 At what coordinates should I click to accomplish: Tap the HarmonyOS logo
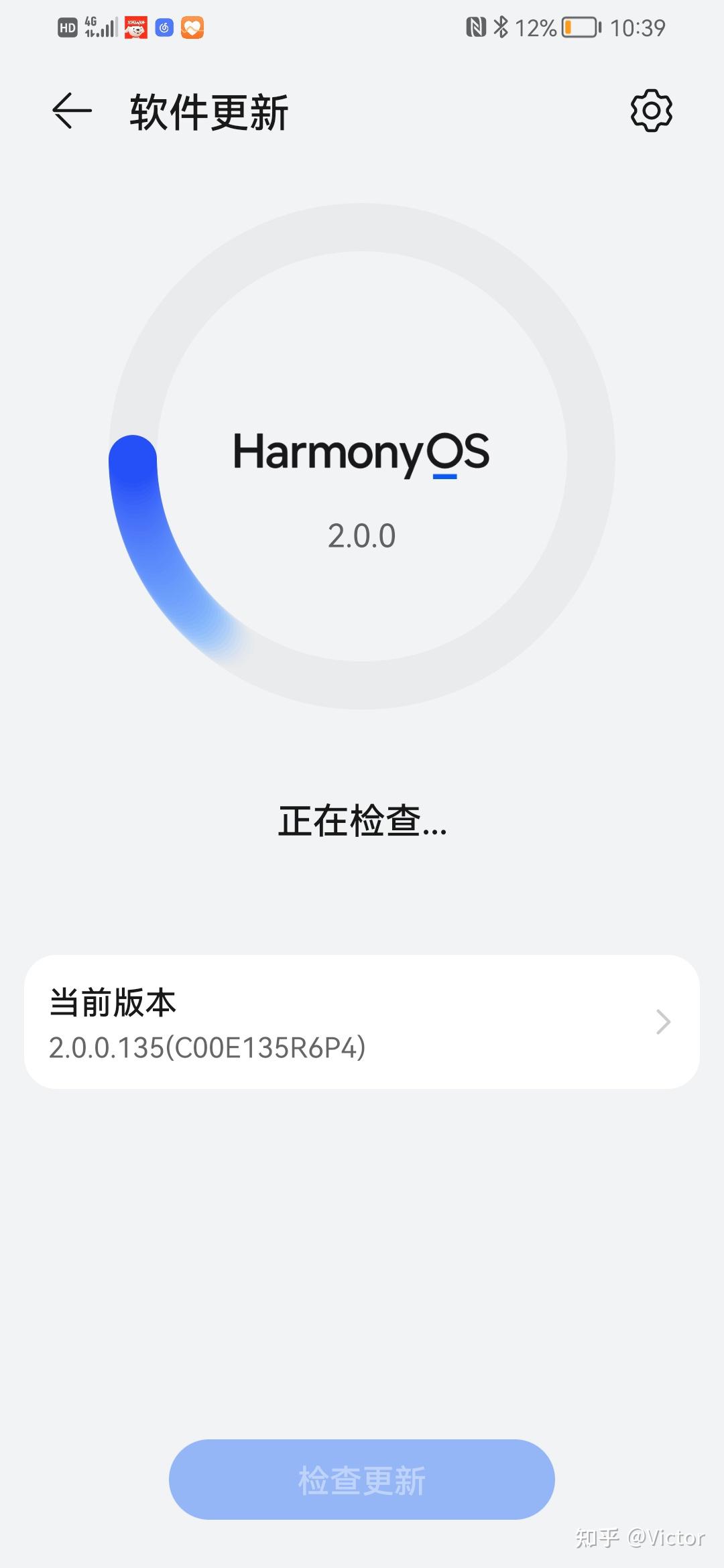coord(362,453)
